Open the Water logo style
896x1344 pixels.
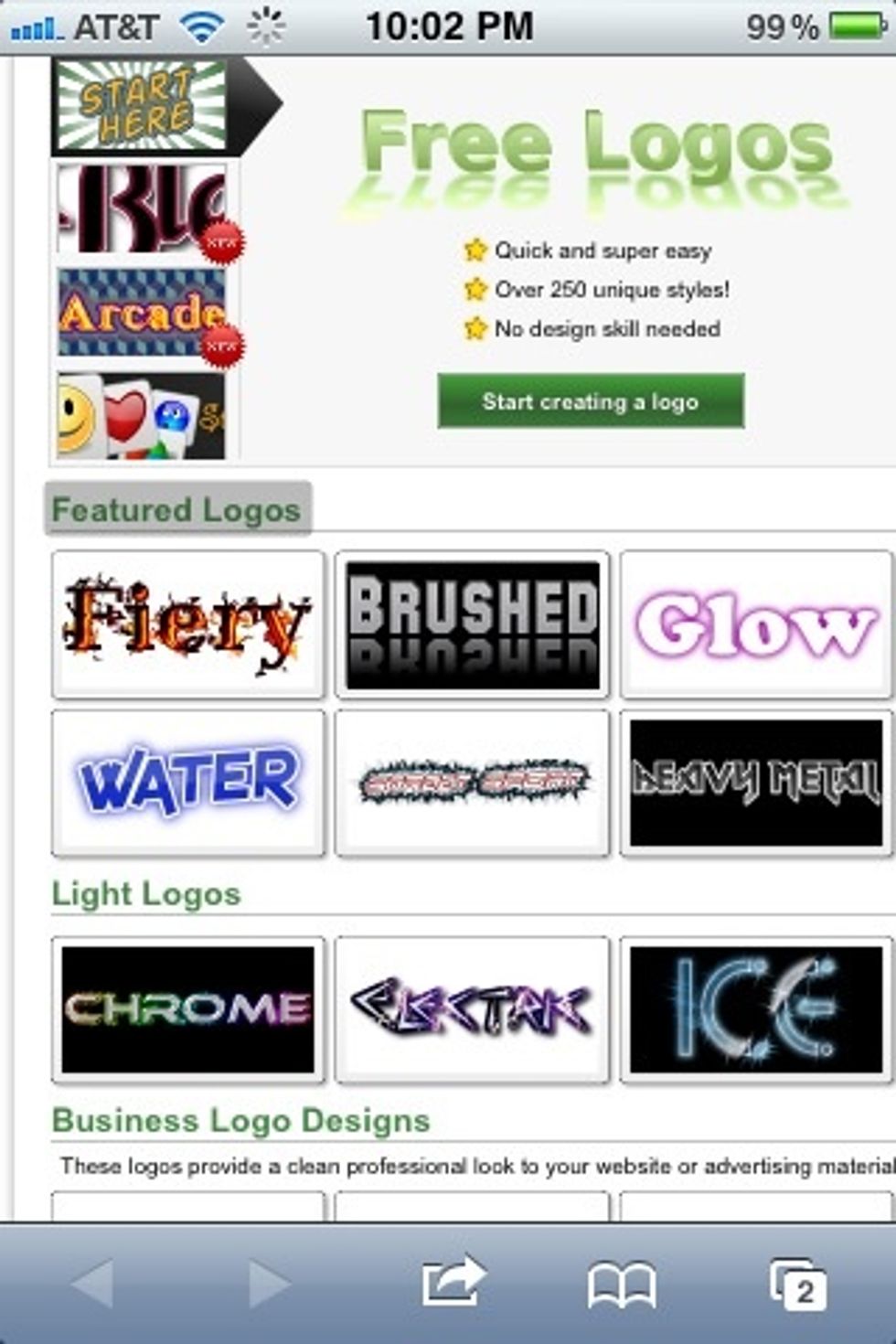pyautogui.click(x=188, y=783)
